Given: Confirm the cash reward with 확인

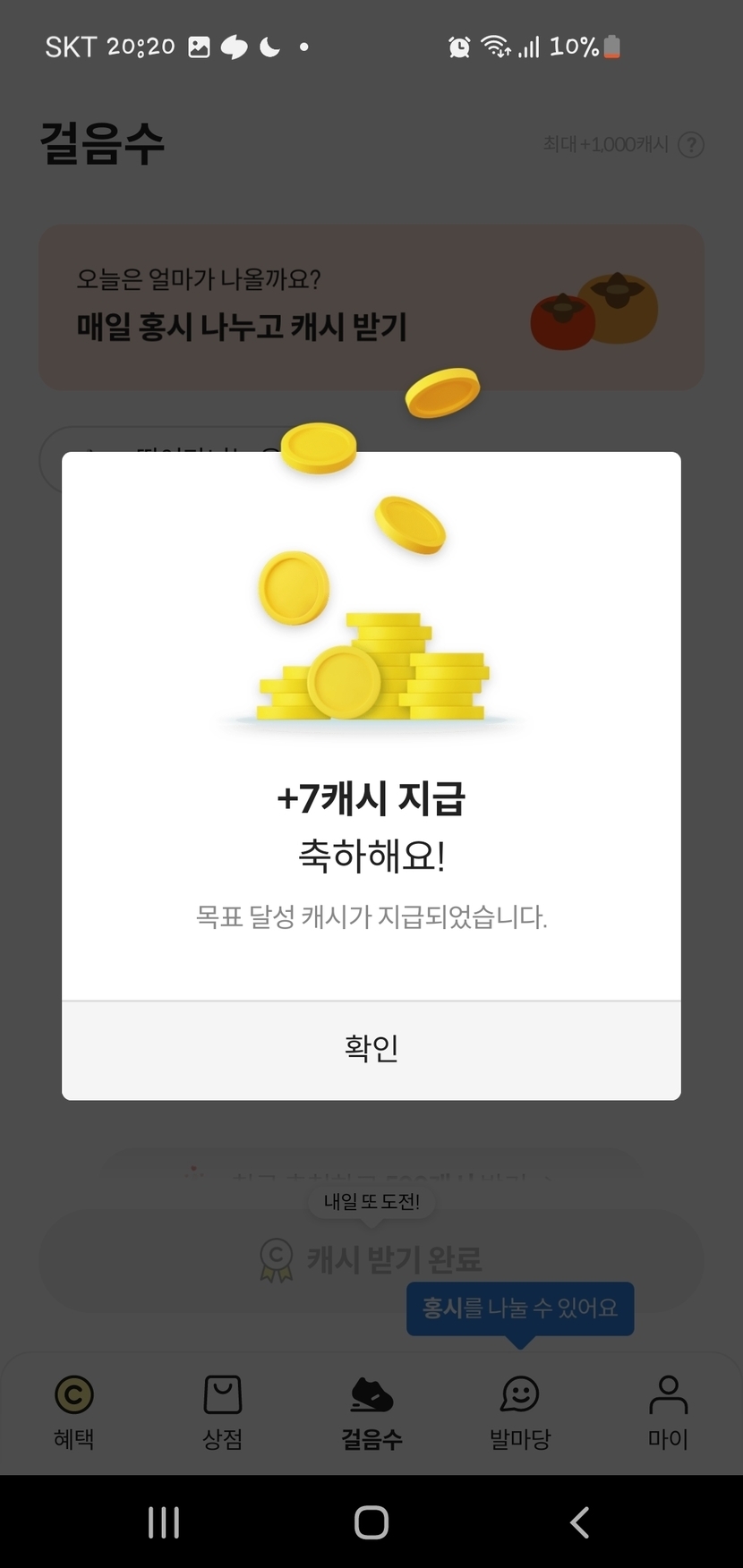Looking at the screenshot, I should point(371,1049).
